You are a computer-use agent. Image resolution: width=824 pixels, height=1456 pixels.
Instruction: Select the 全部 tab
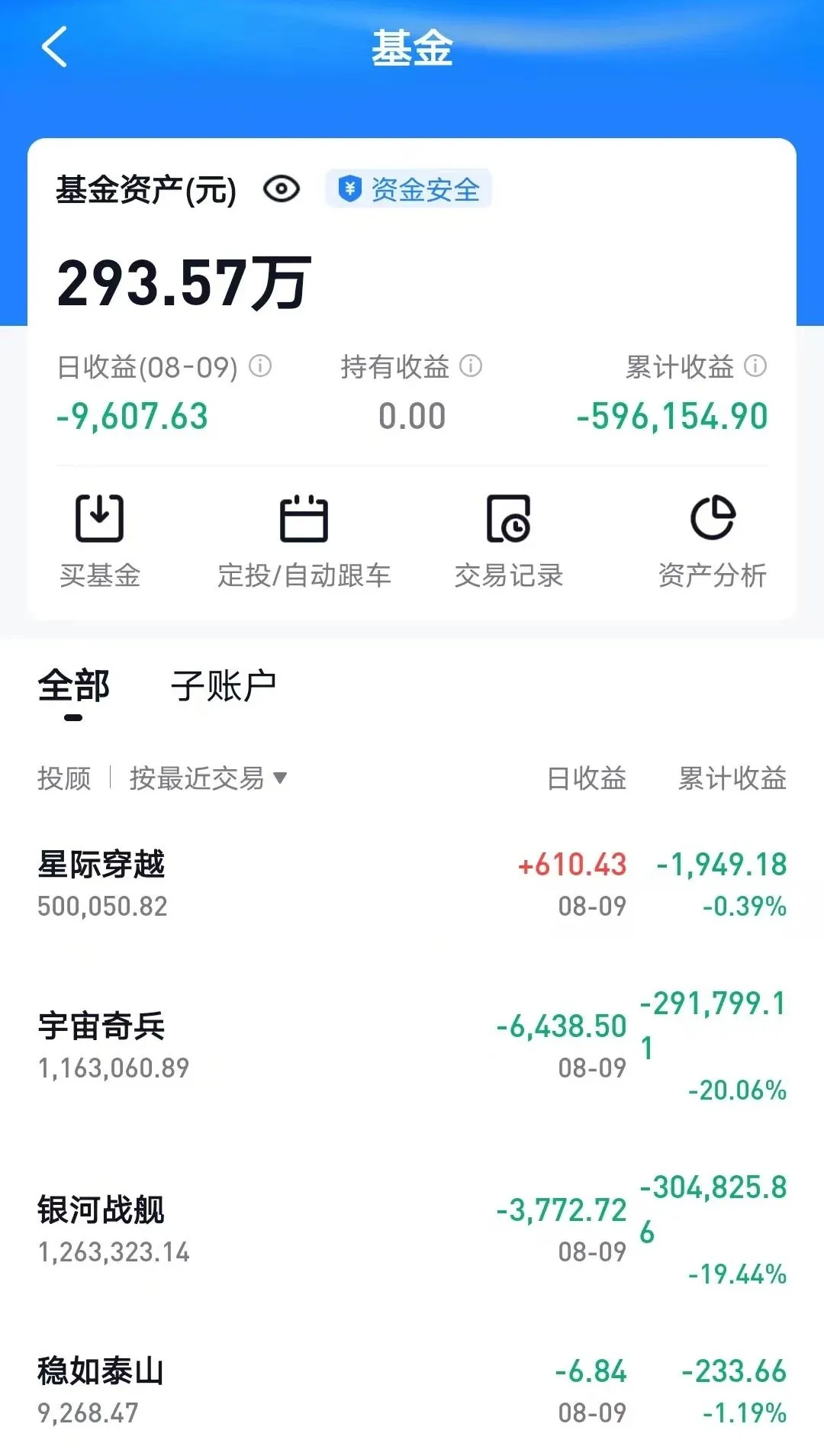click(73, 686)
